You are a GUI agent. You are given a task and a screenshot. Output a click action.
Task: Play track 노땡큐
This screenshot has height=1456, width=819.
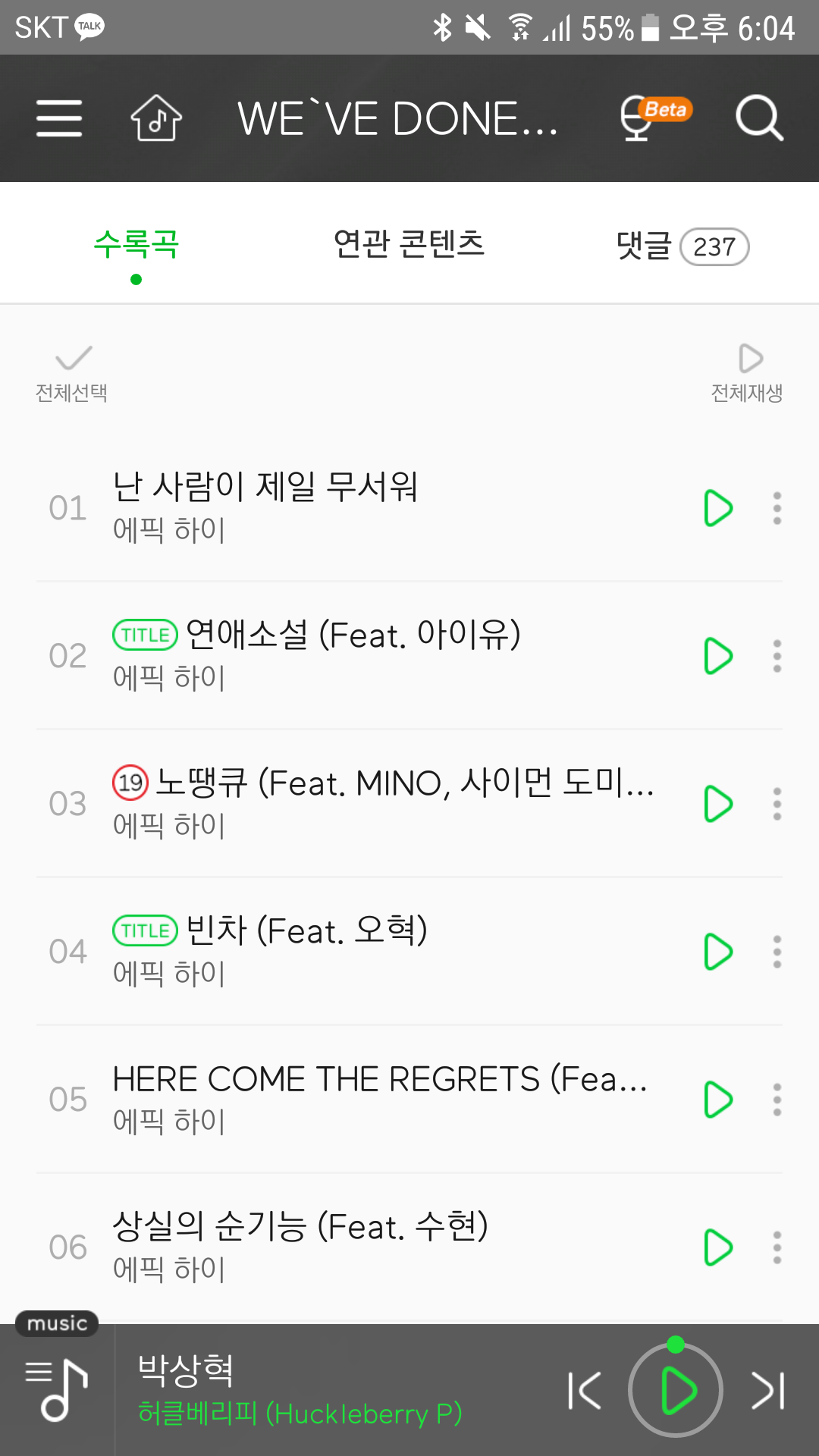click(718, 804)
